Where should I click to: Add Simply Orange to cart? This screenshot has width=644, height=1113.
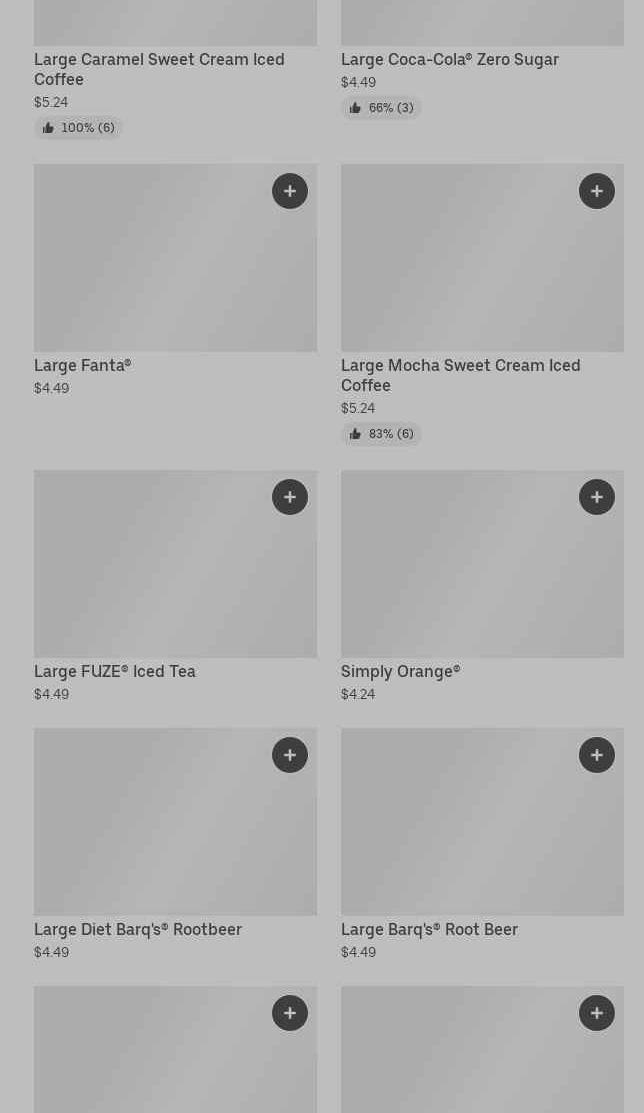(597, 497)
